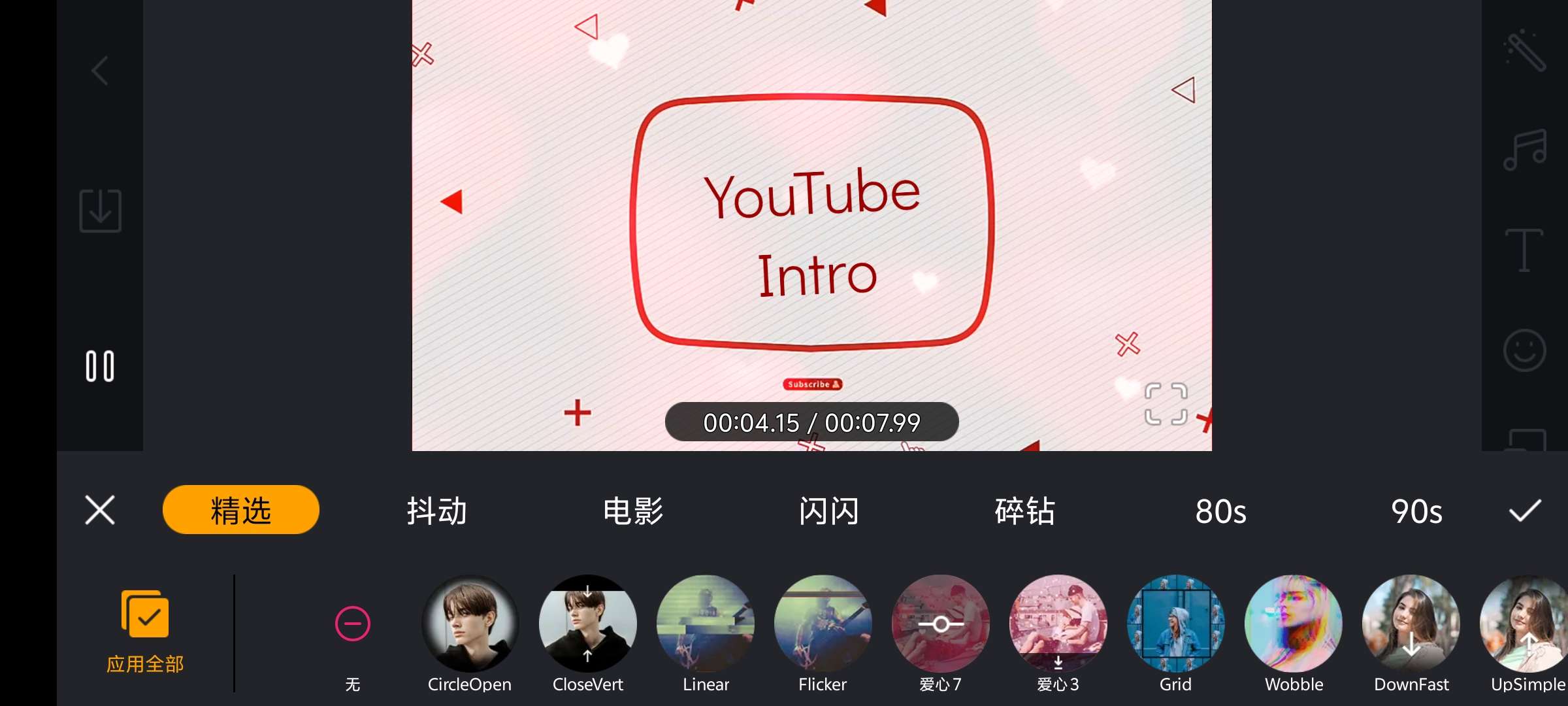Confirm the selection with the checkmark

1525,511
